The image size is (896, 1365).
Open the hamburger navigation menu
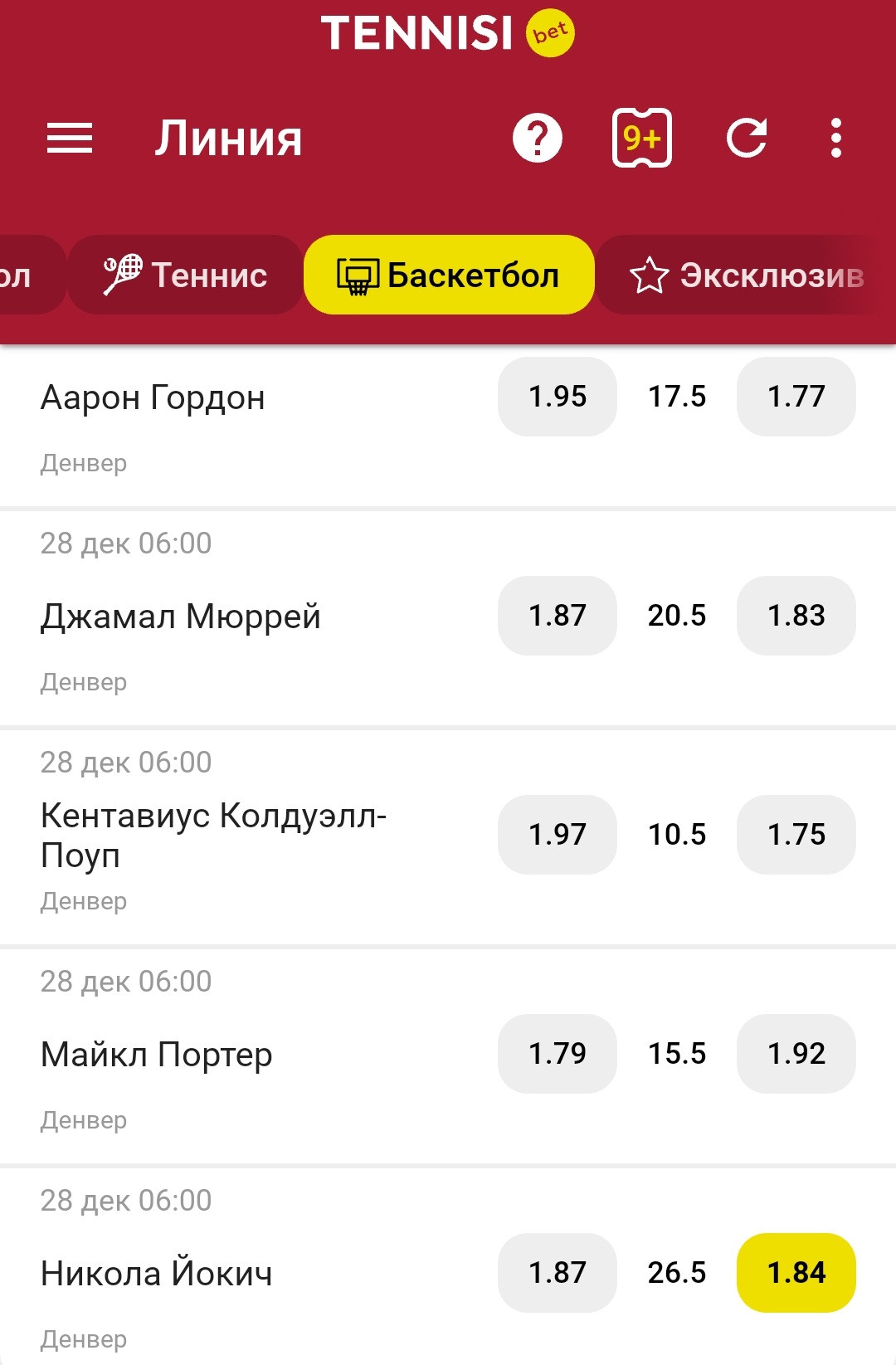[70, 138]
